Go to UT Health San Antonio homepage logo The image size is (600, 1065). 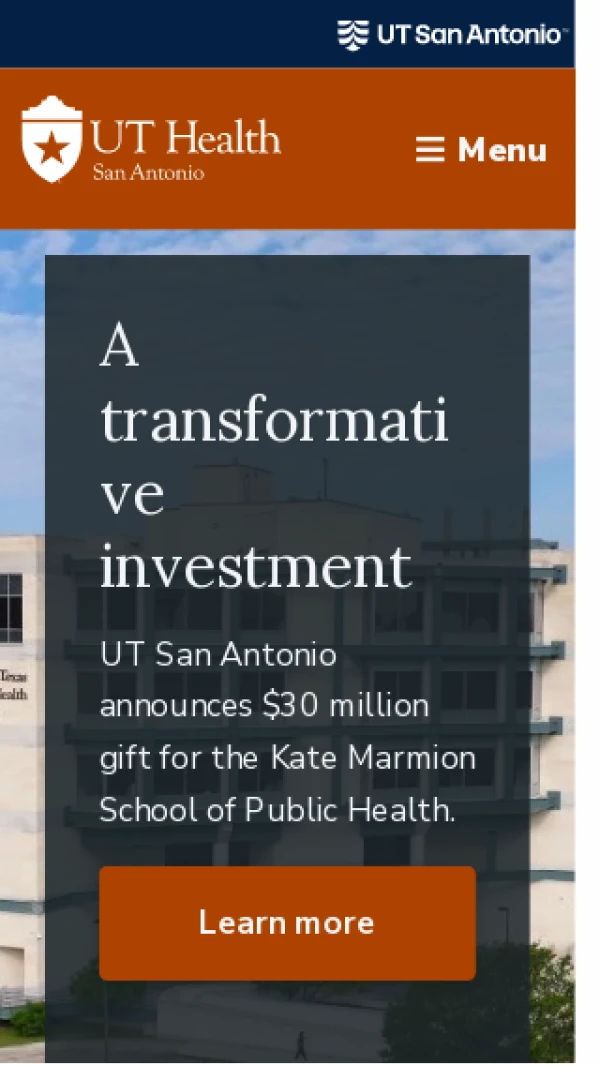tap(151, 141)
